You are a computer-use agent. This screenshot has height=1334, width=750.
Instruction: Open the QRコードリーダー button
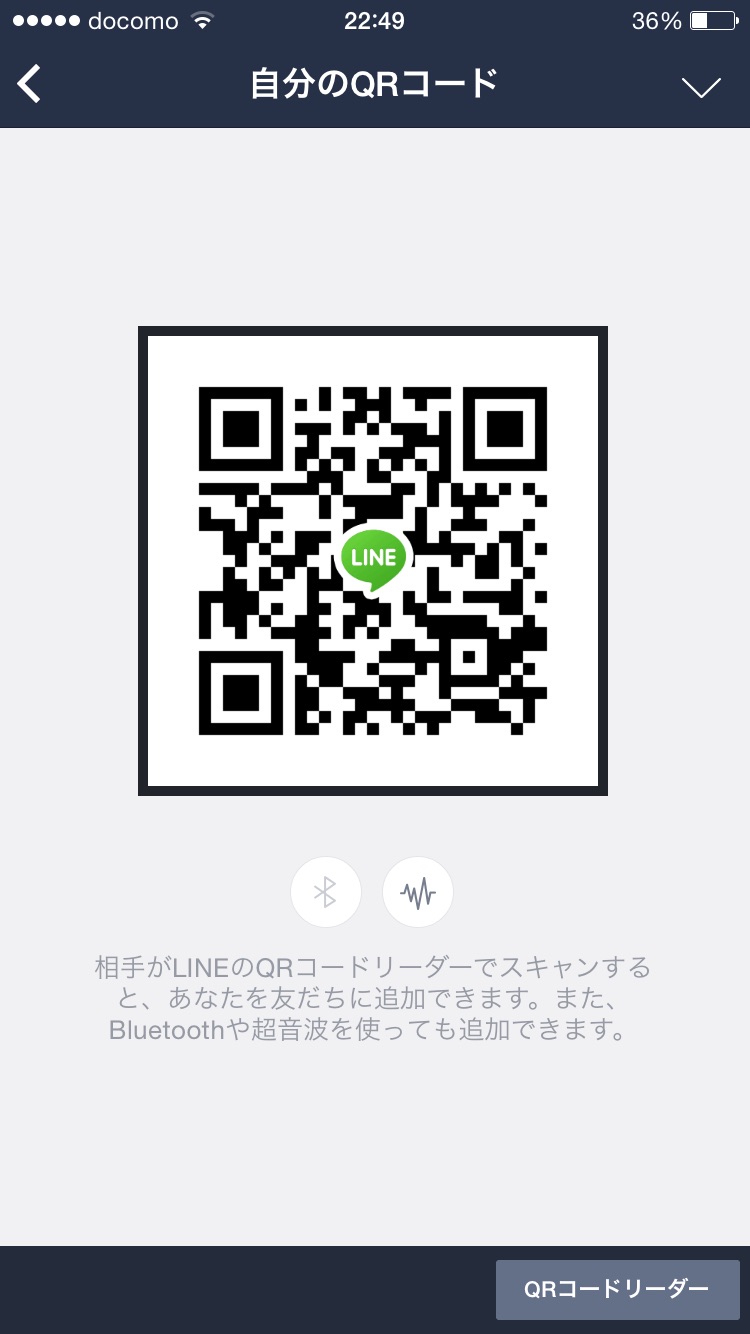[618, 1290]
